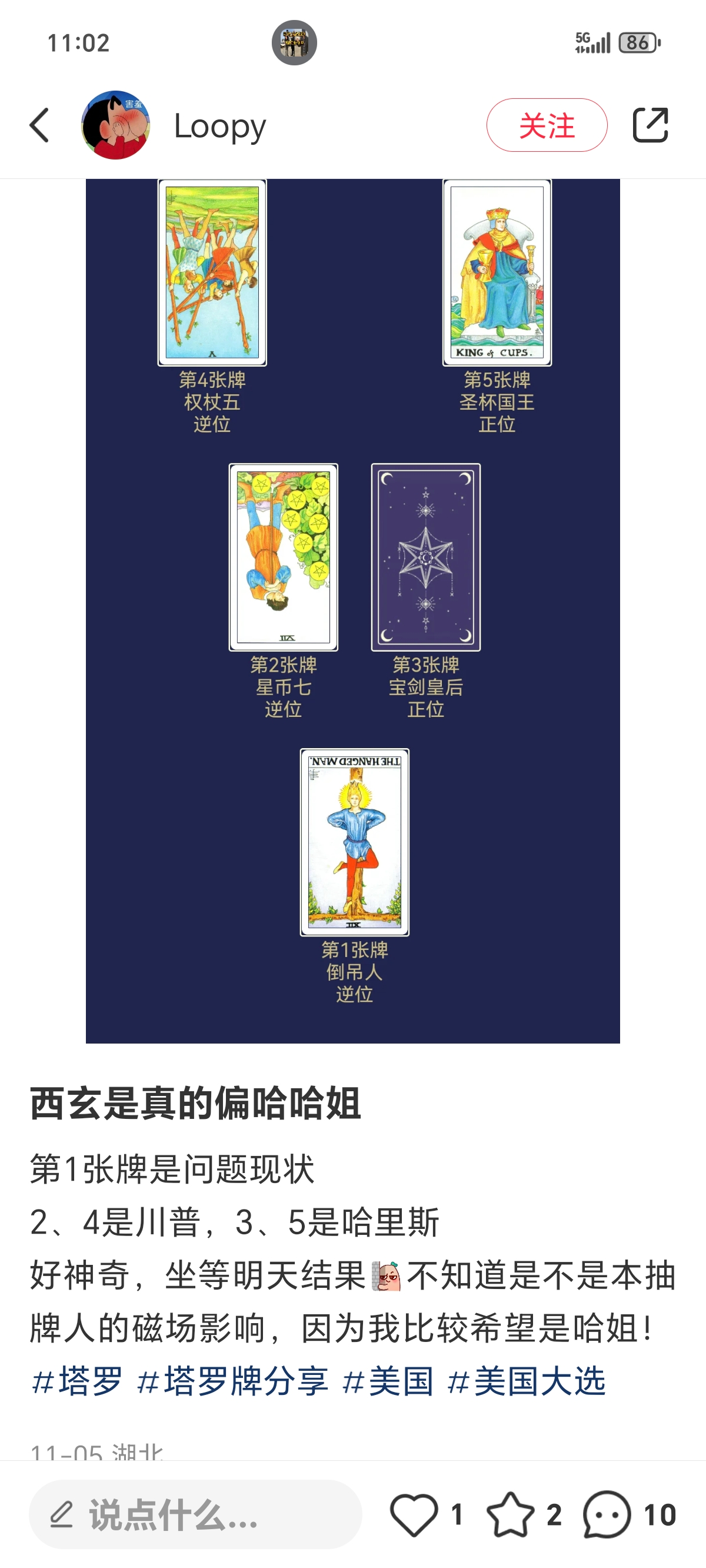Open the #美国大选 hashtag
Screen dimensions: 706x1568
(527, 1380)
